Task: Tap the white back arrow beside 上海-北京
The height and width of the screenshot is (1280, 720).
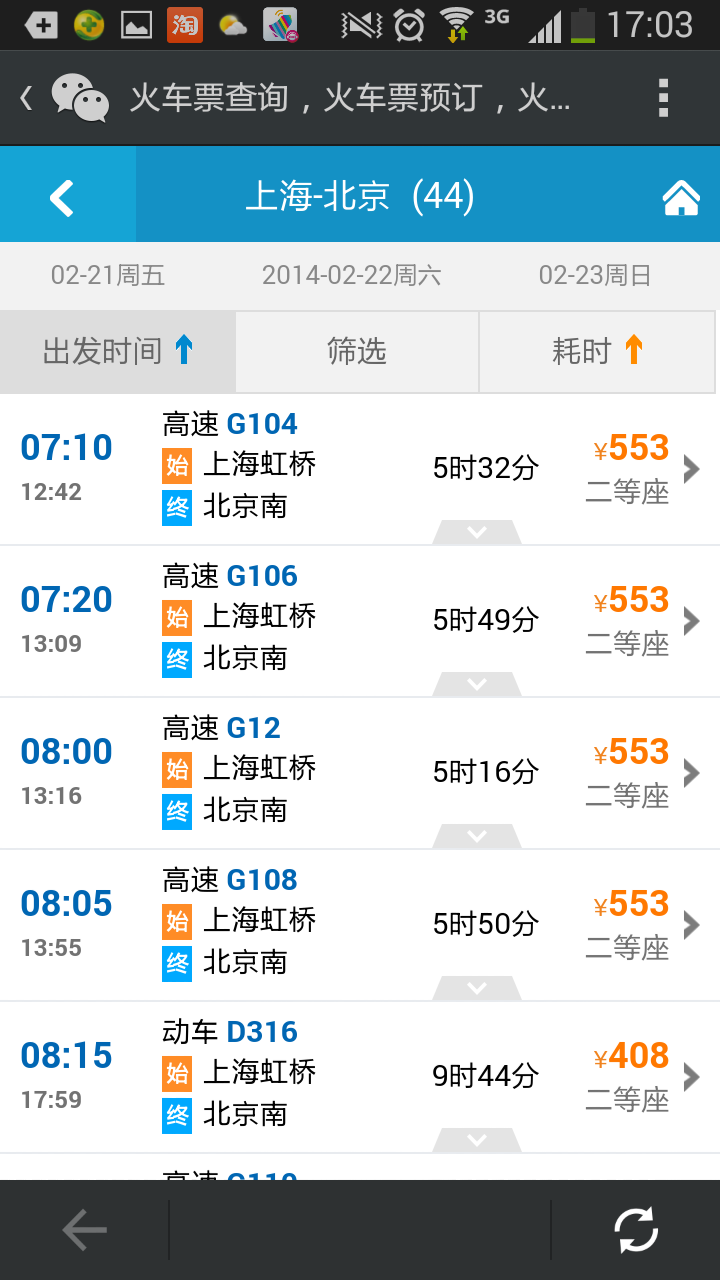Action: tap(63, 197)
